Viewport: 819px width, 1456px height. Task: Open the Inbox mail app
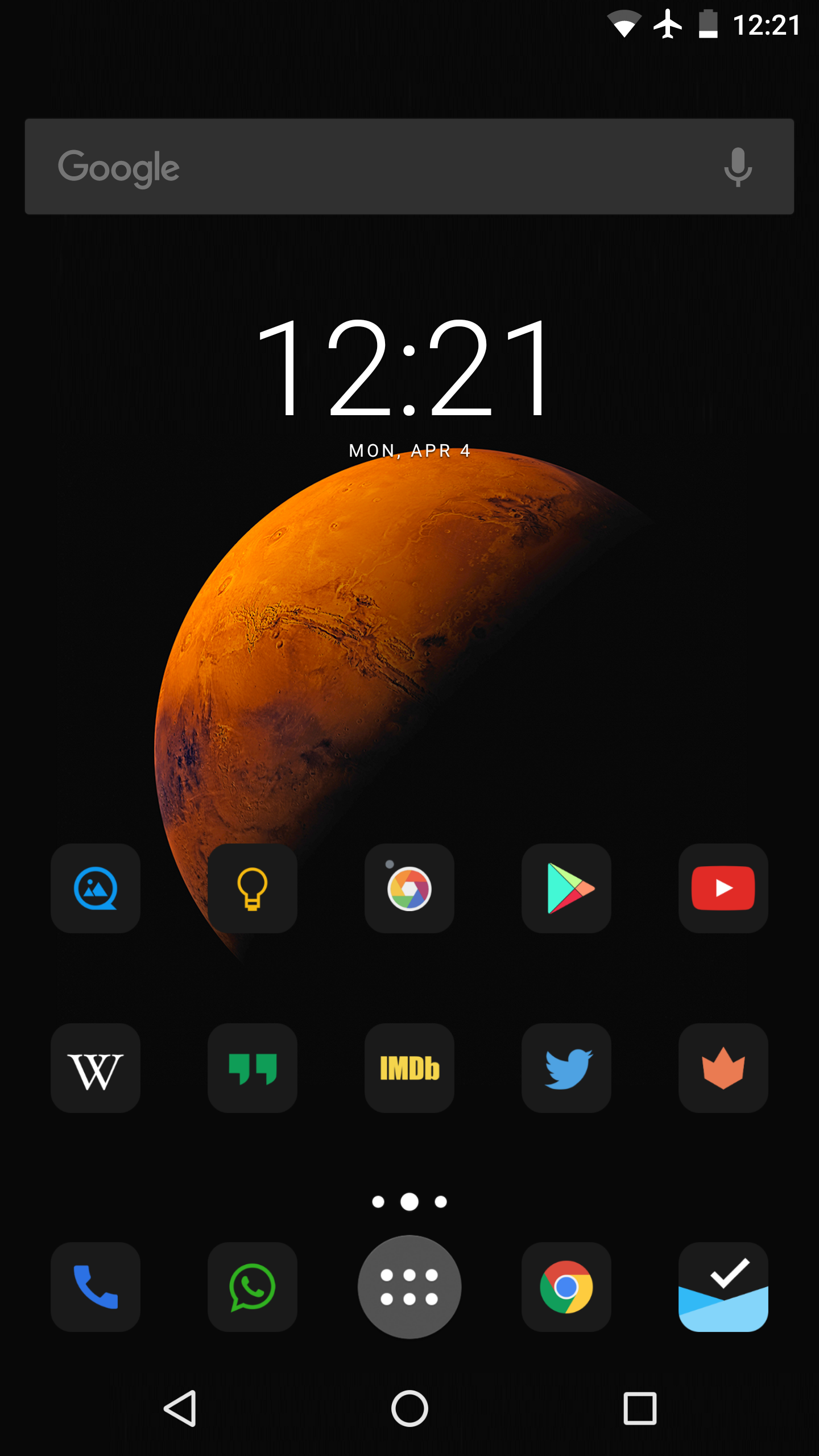coord(723,1287)
